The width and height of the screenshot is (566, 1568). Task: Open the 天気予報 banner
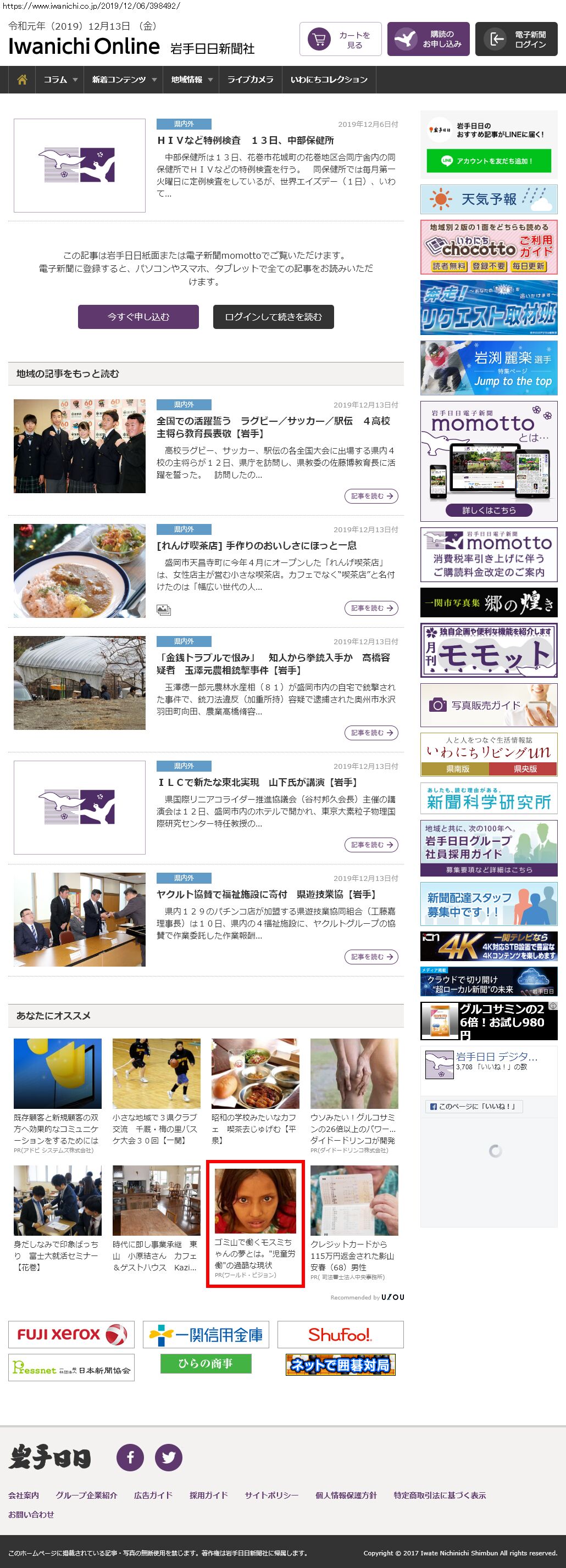[489, 199]
